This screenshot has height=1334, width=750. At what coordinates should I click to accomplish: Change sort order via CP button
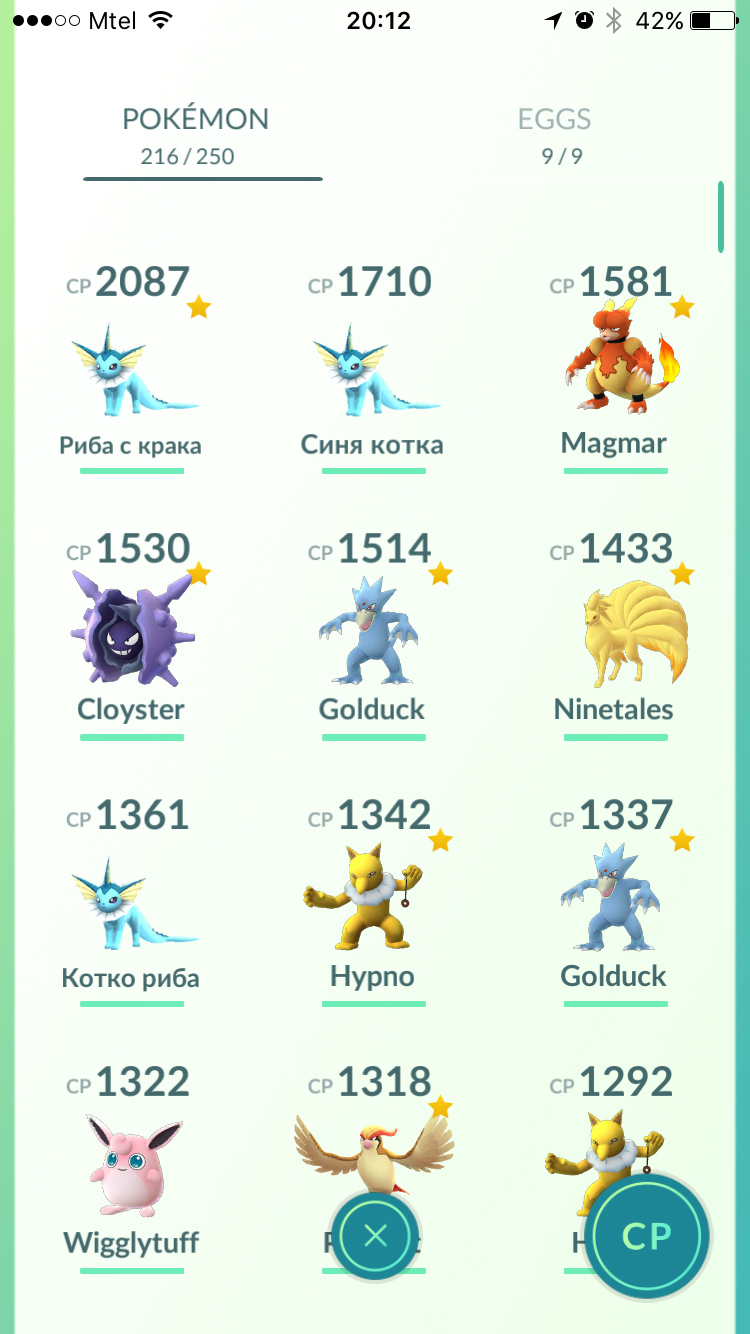click(x=647, y=1236)
